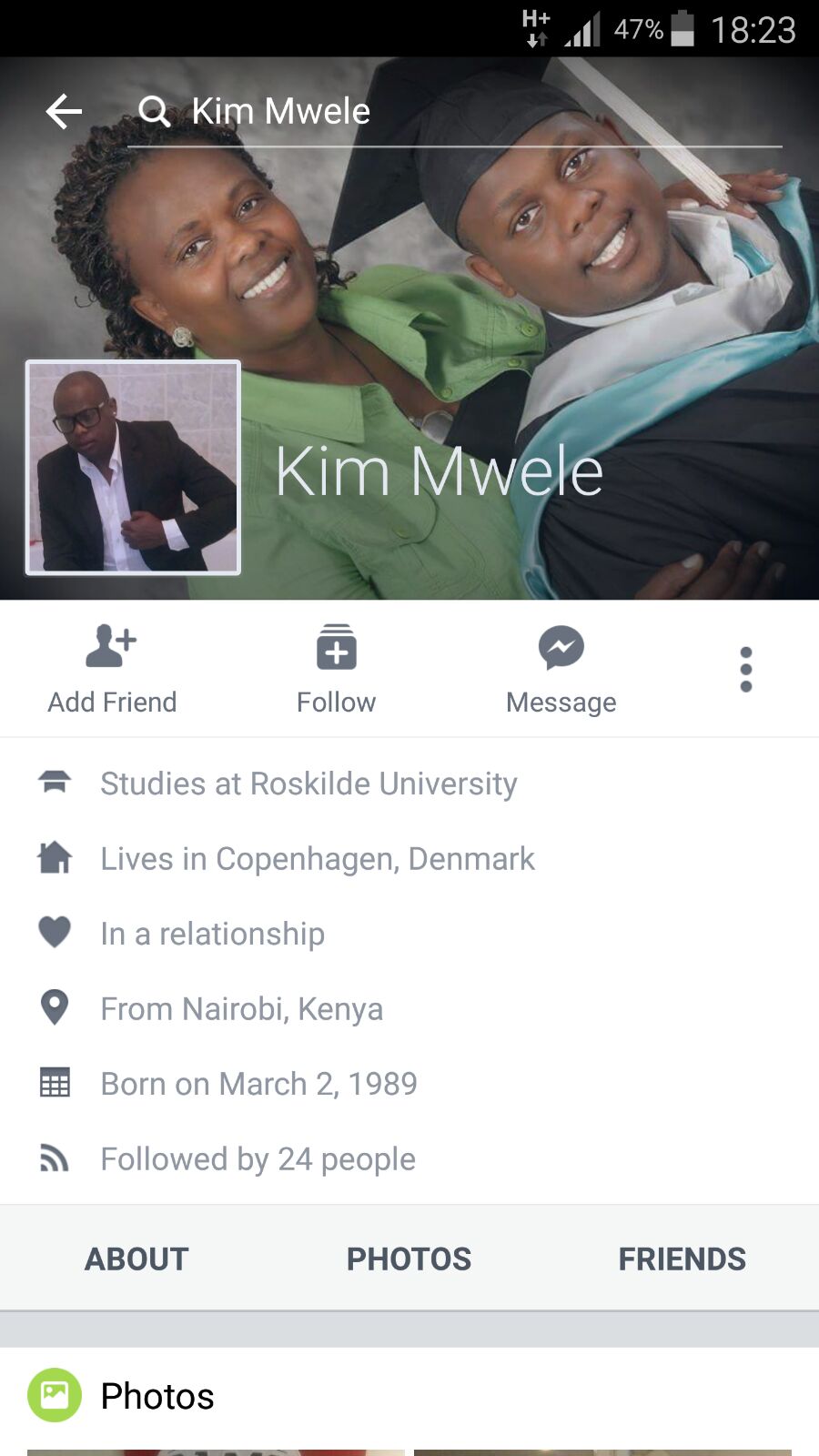Switch to the About tab
Screen dimensions: 819x1456
(136, 1259)
